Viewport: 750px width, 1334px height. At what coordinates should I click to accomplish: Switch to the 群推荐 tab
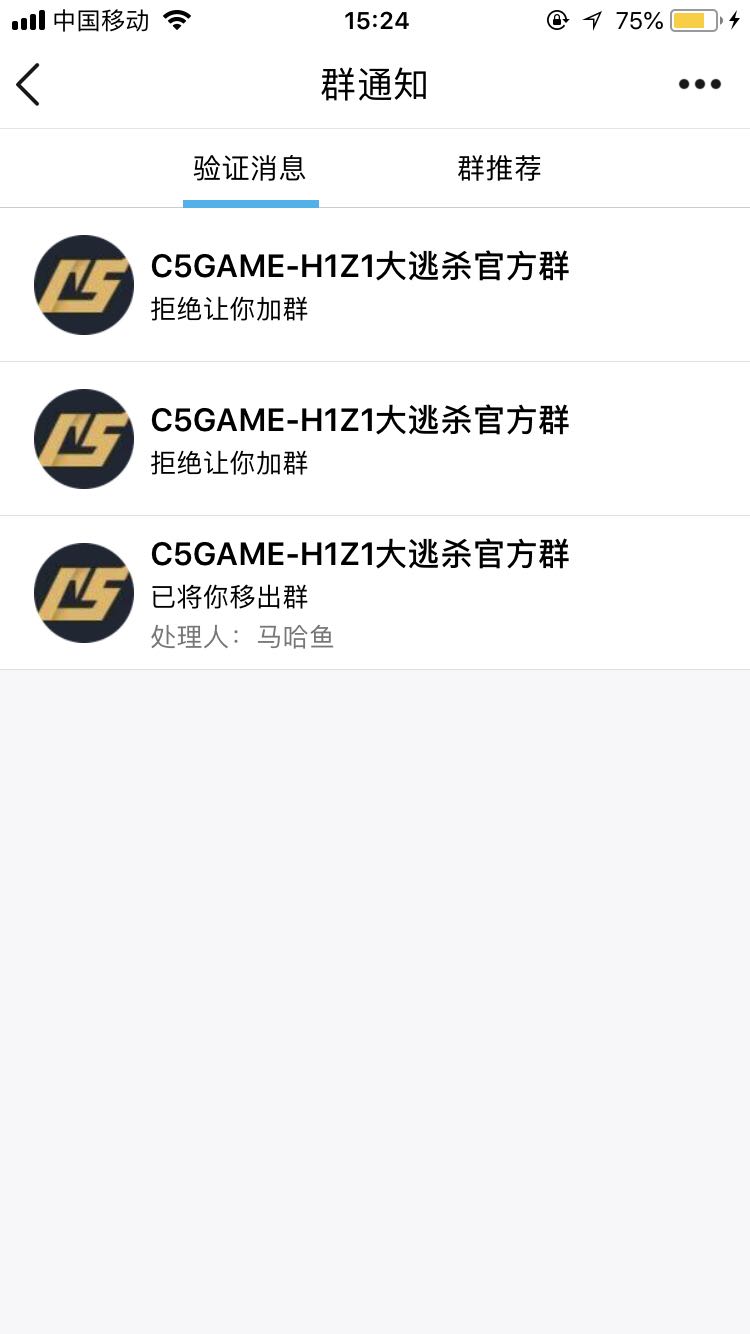[499, 168]
